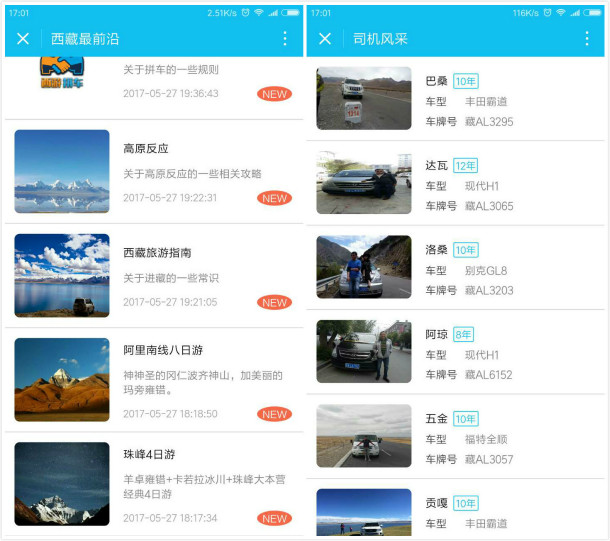Open the 关于拼车的一些规则 article

tap(170, 80)
